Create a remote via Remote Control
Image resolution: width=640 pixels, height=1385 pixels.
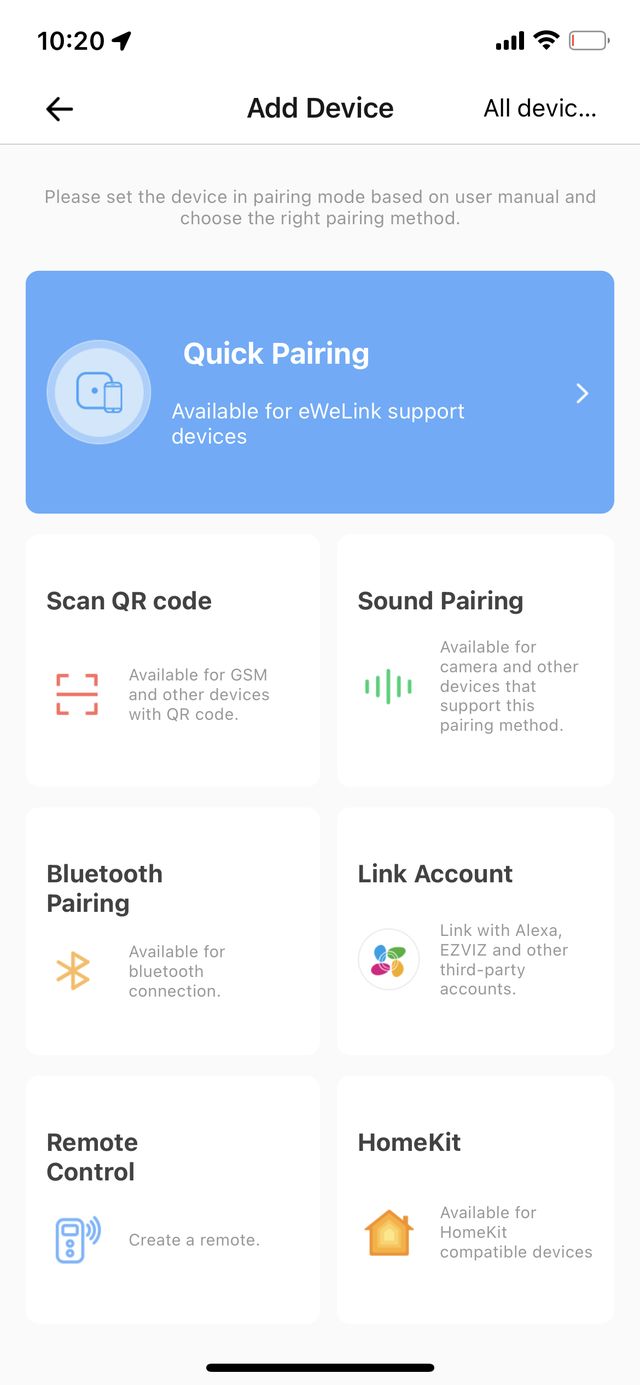tap(172, 1199)
